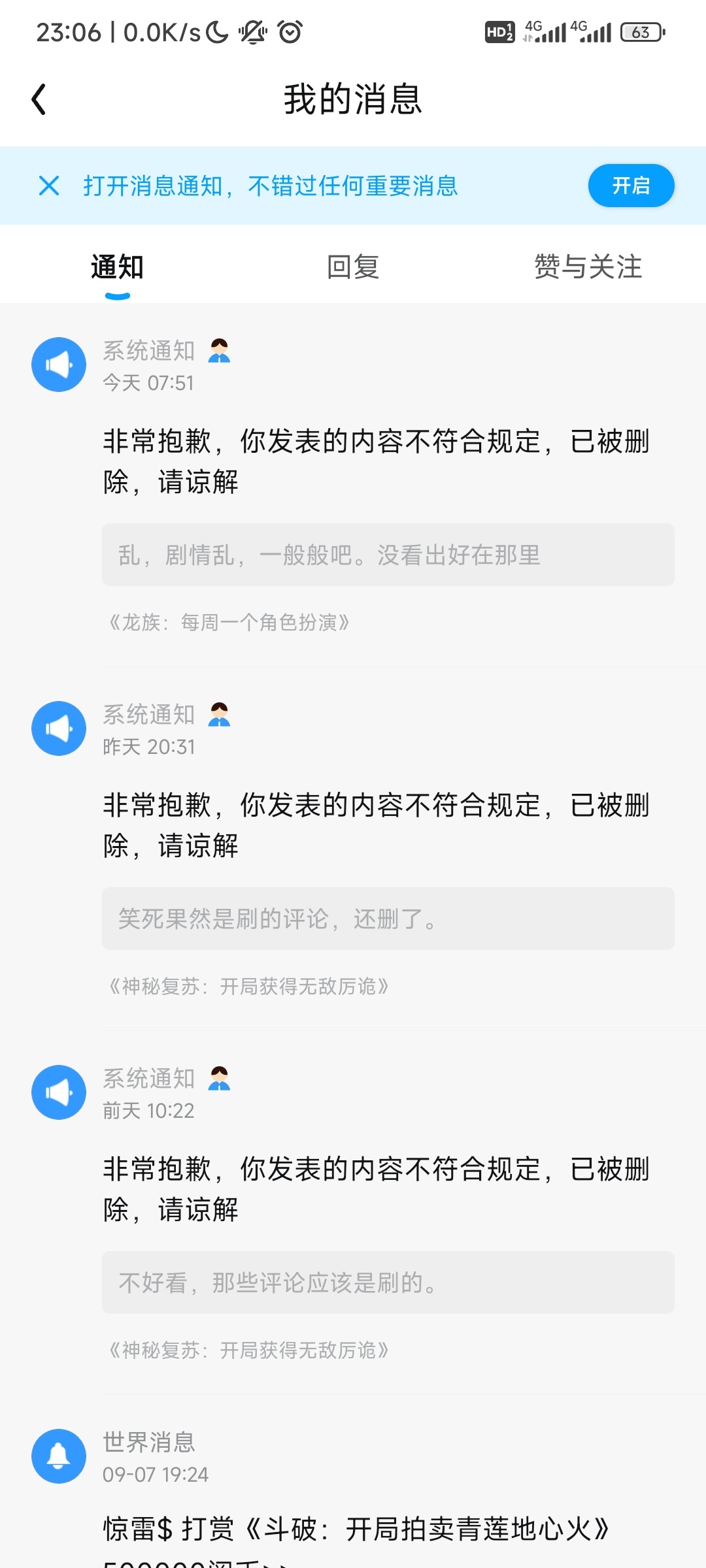706x1568 pixels.
Task: Tap 开启 to enable message notifications
Action: pos(631,186)
